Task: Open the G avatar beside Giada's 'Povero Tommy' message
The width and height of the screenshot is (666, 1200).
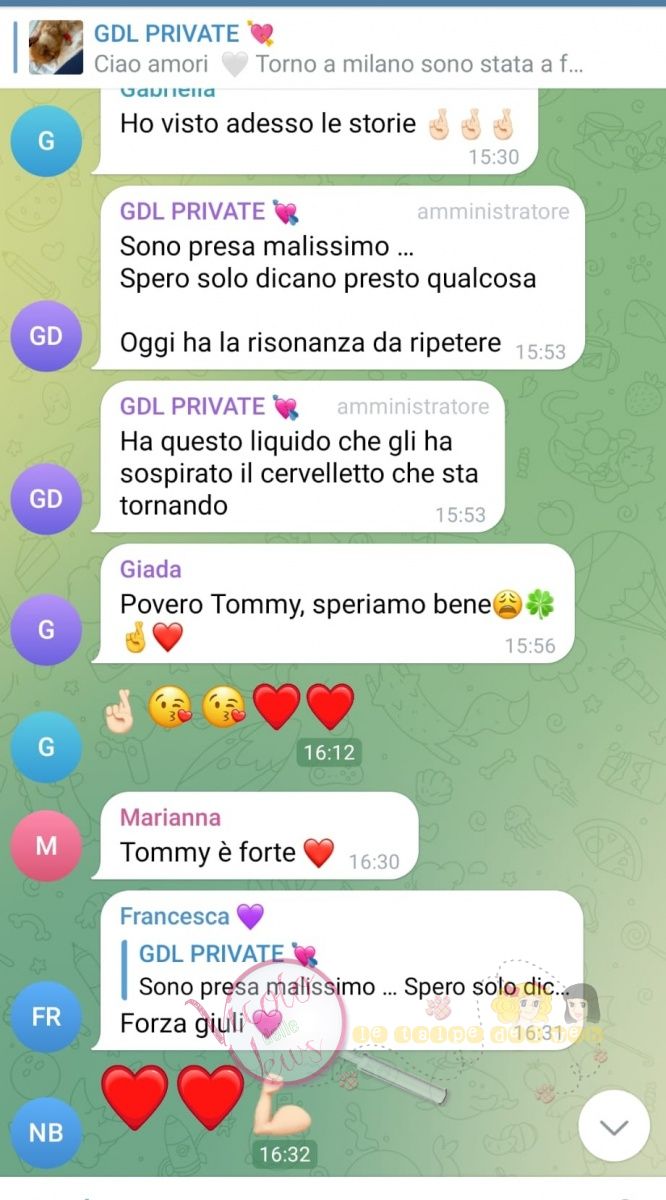Action: click(x=46, y=630)
